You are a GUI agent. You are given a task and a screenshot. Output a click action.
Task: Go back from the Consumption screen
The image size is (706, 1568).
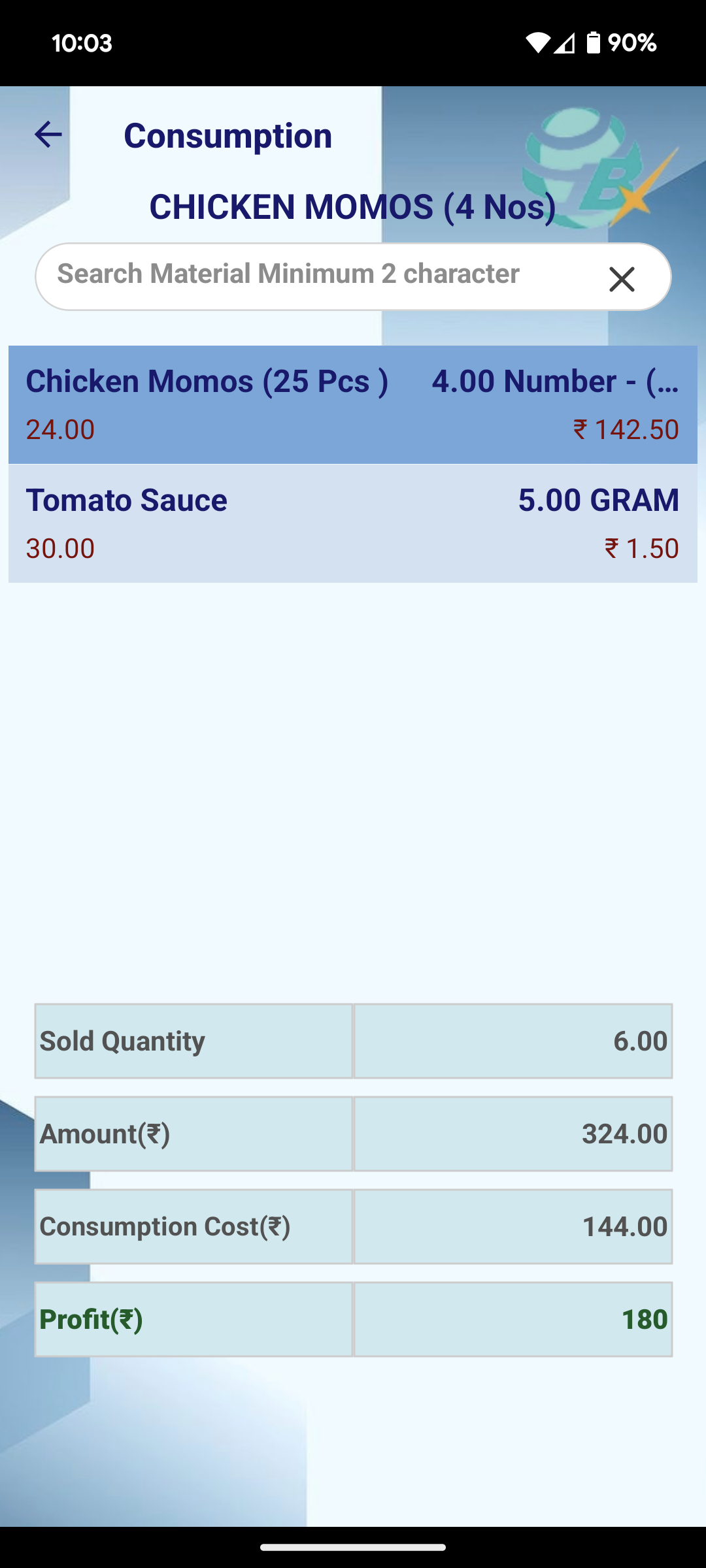(x=48, y=135)
